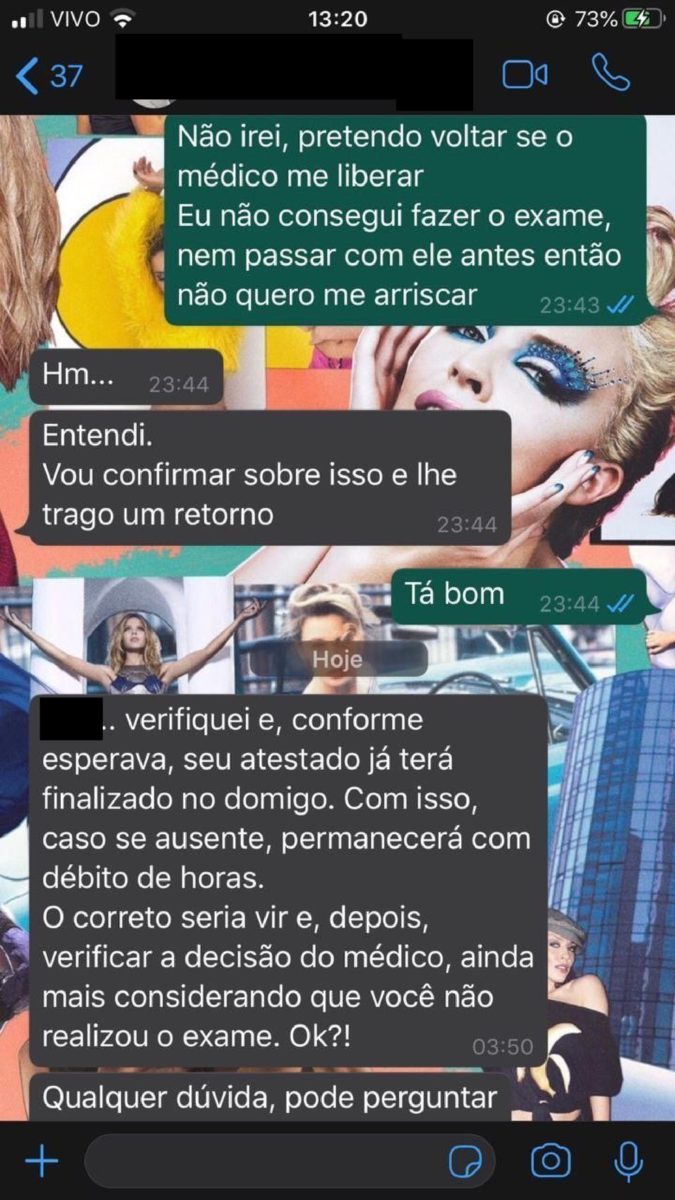Screen dimensions: 675x1200
Task: Start a video call
Action: pos(525,75)
